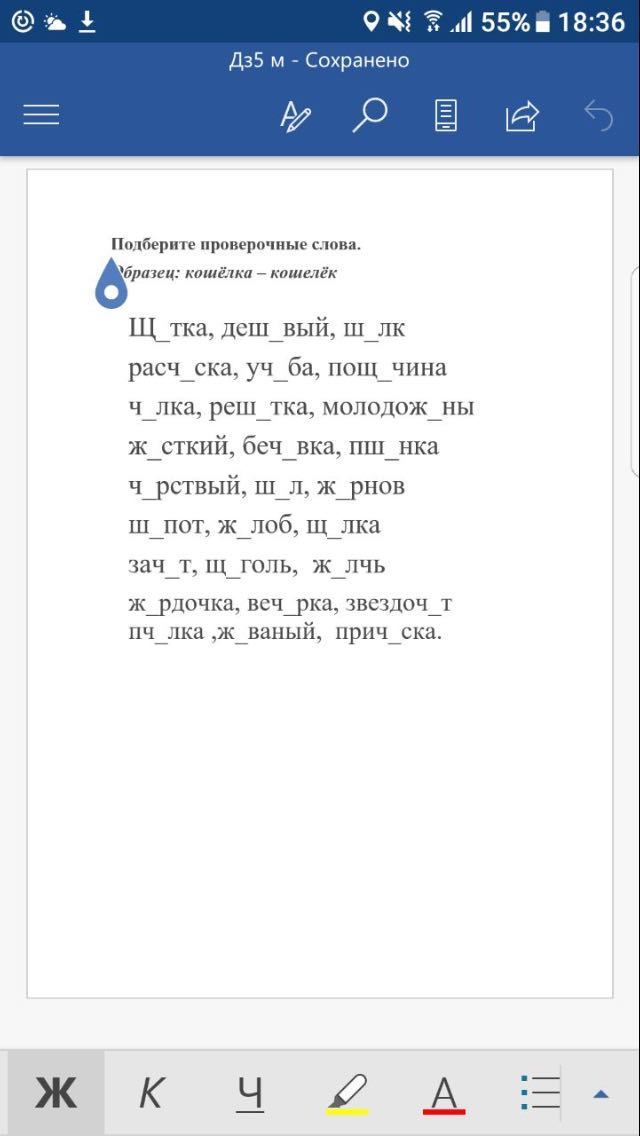Viewport: 640px width, 1136px height.
Task: Insert a bulleted list
Action: (x=541, y=1094)
